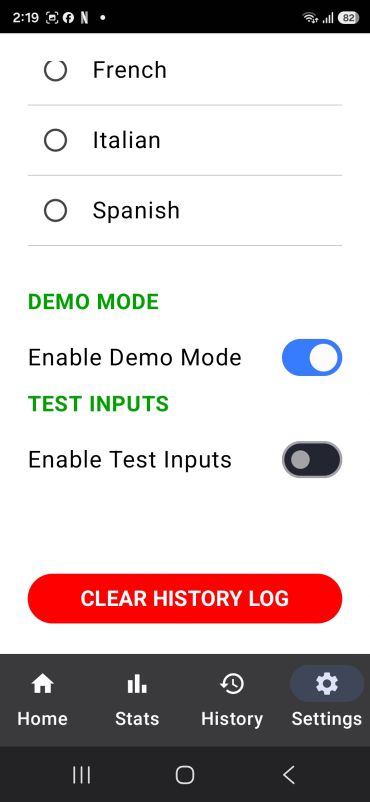Tap the Clear History Log button
The height and width of the screenshot is (802, 370).
coord(185,598)
